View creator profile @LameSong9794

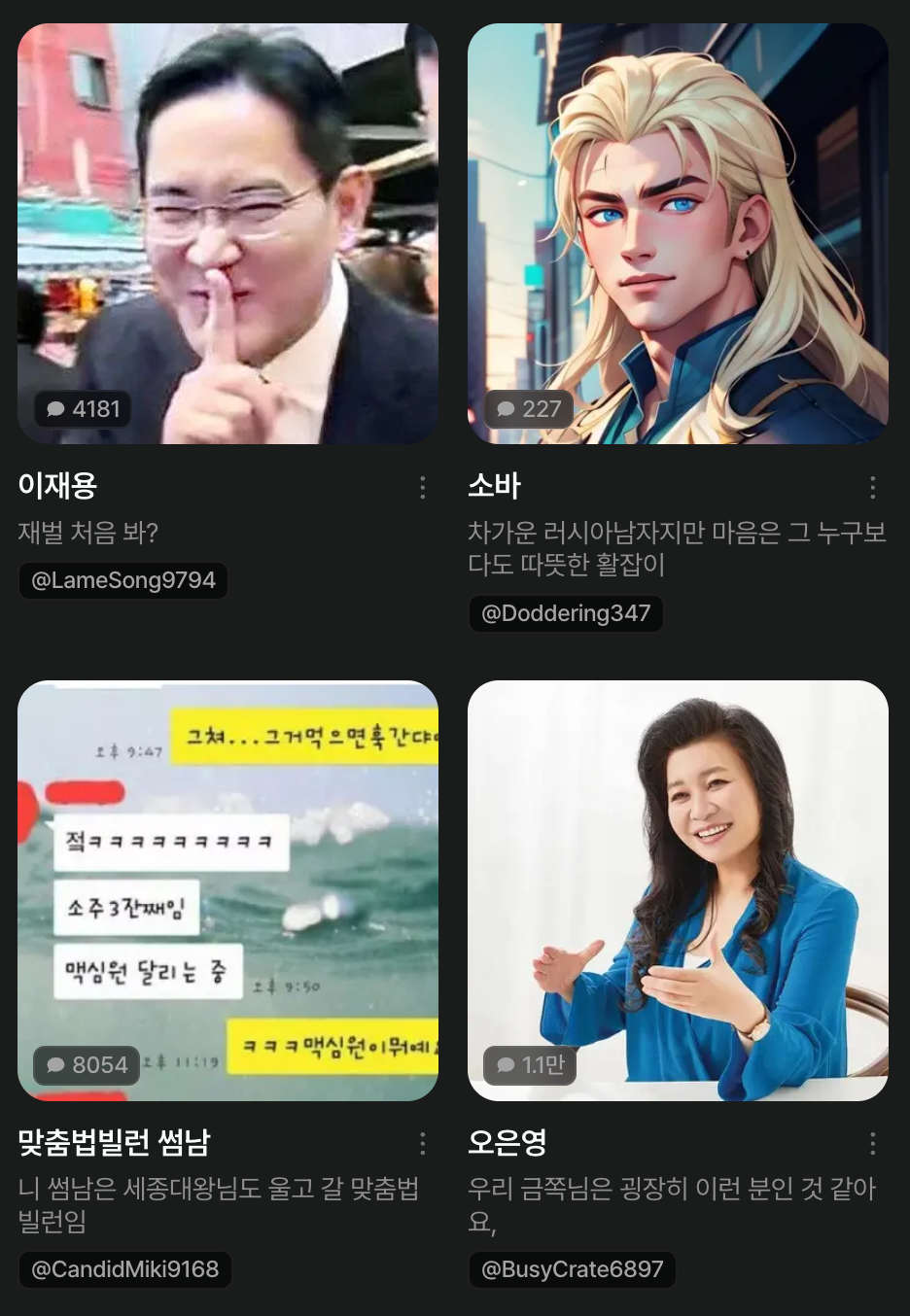pos(123,580)
